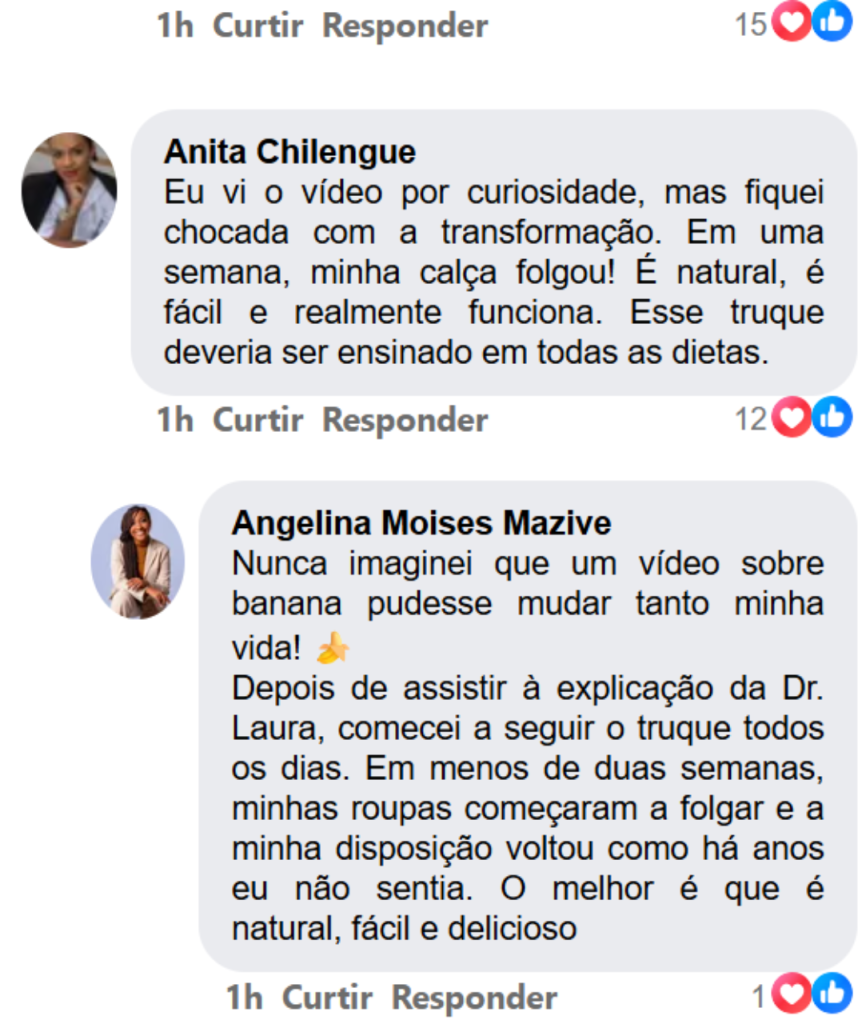The height and width of the screenshot is (1024, 862).
Task: Tap Responder under Angelina Moises Mazive's reply
Action: pyautogui.click(x=473, y=997)
